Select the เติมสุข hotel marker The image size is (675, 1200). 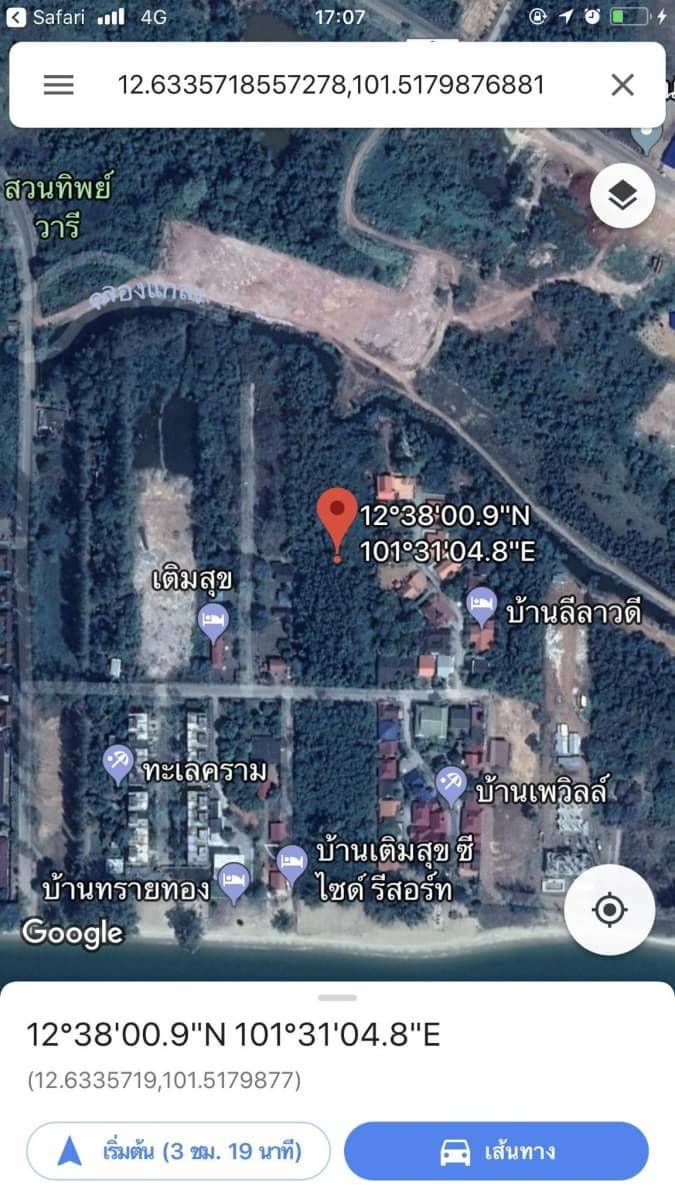tap(213, 623)
